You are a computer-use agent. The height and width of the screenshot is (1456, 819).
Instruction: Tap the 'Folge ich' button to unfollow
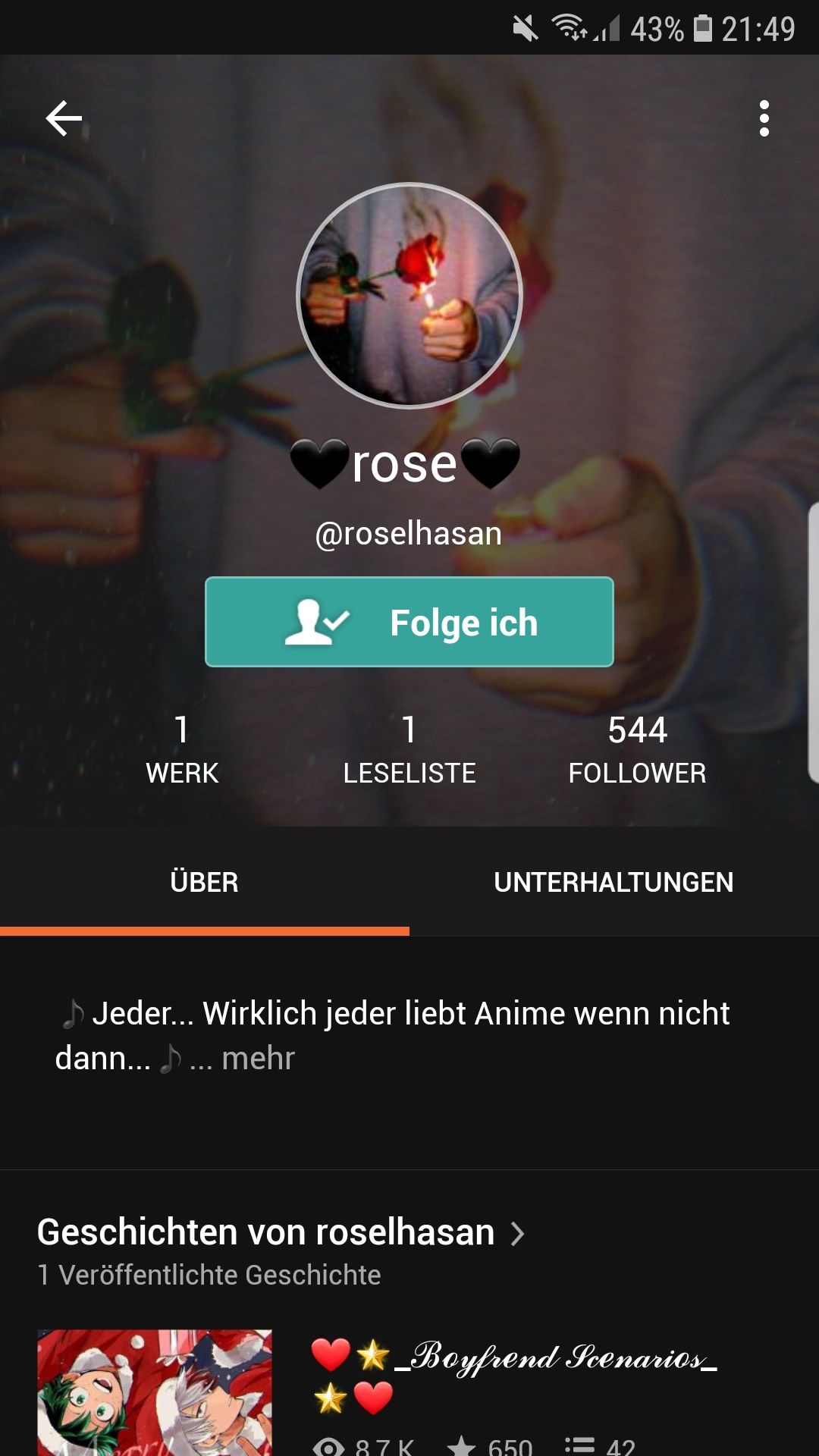pyautogui.click(x=409, y=622)
